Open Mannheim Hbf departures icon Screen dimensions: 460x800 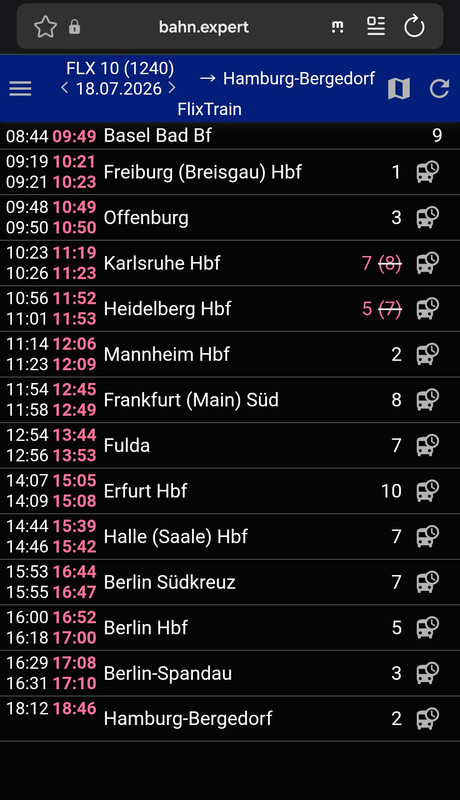click(x=427, y=354)
